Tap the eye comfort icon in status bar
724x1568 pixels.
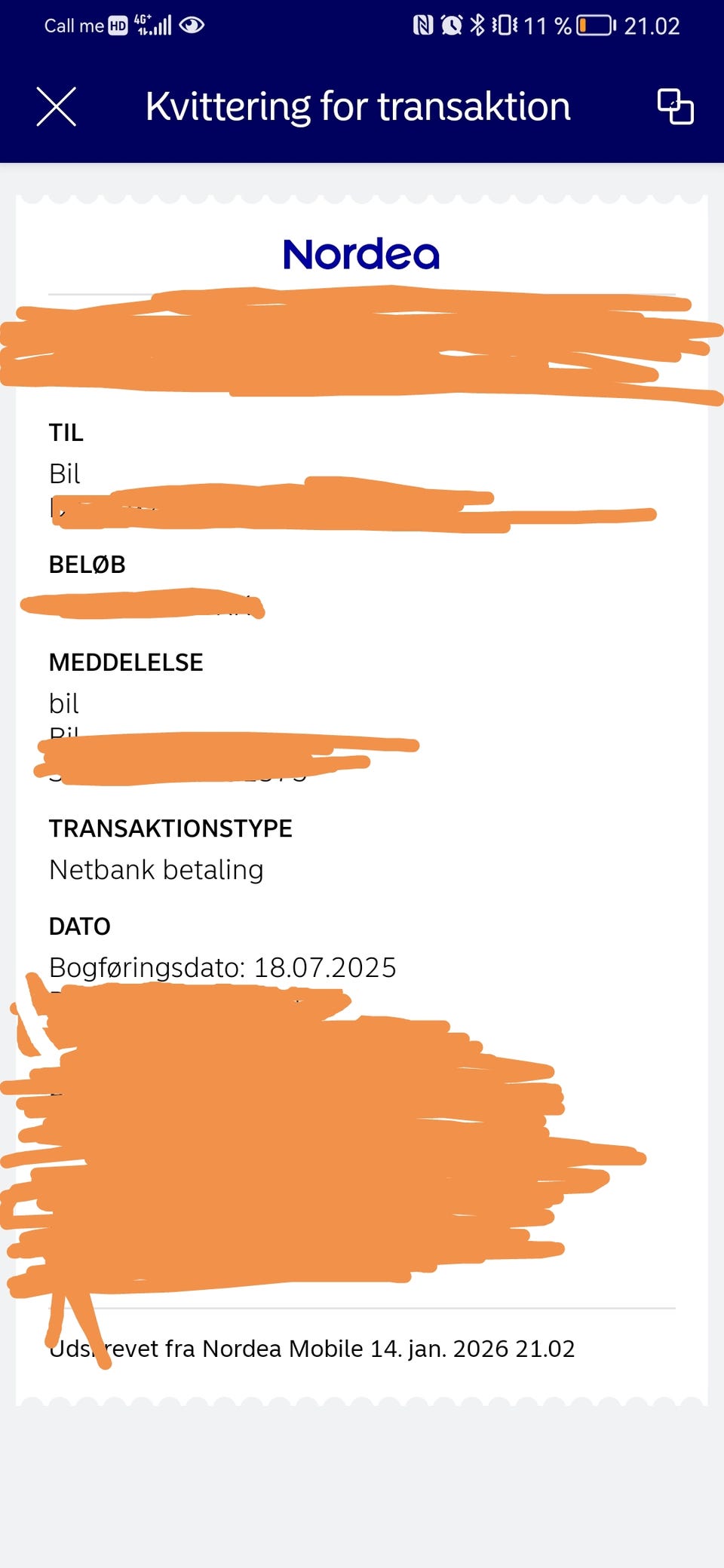192,25
